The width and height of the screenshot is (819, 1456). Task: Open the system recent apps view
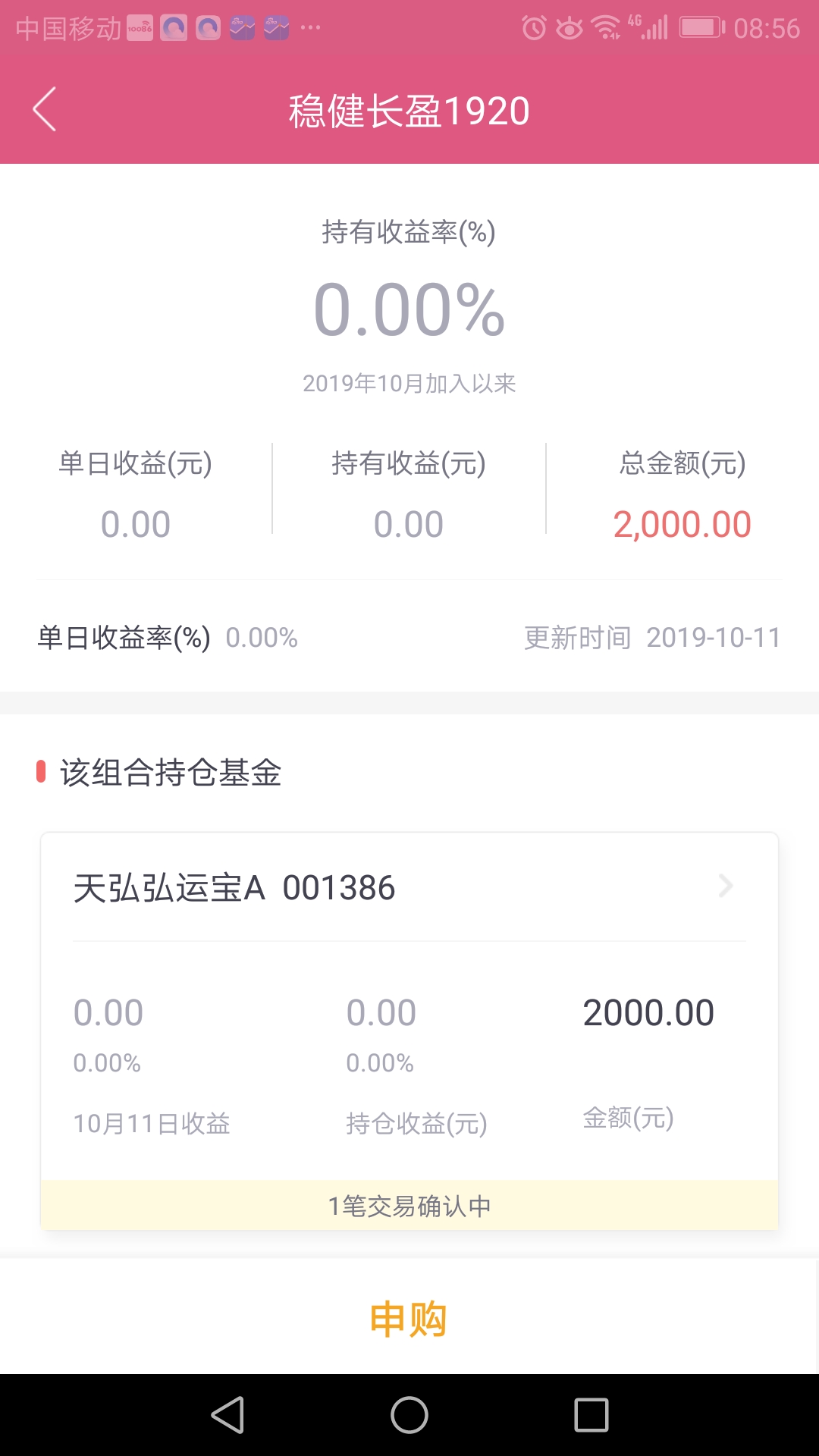point(591,1415)
